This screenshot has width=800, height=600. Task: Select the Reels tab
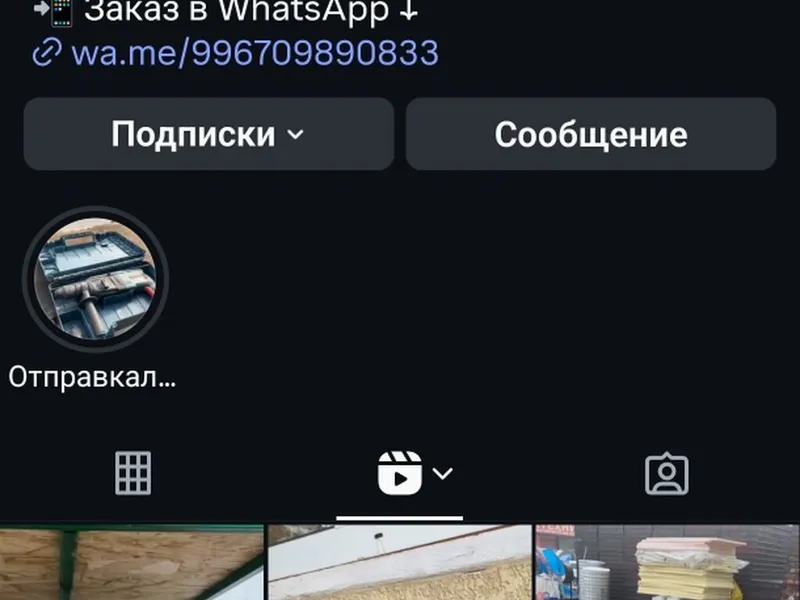[400, 473]
